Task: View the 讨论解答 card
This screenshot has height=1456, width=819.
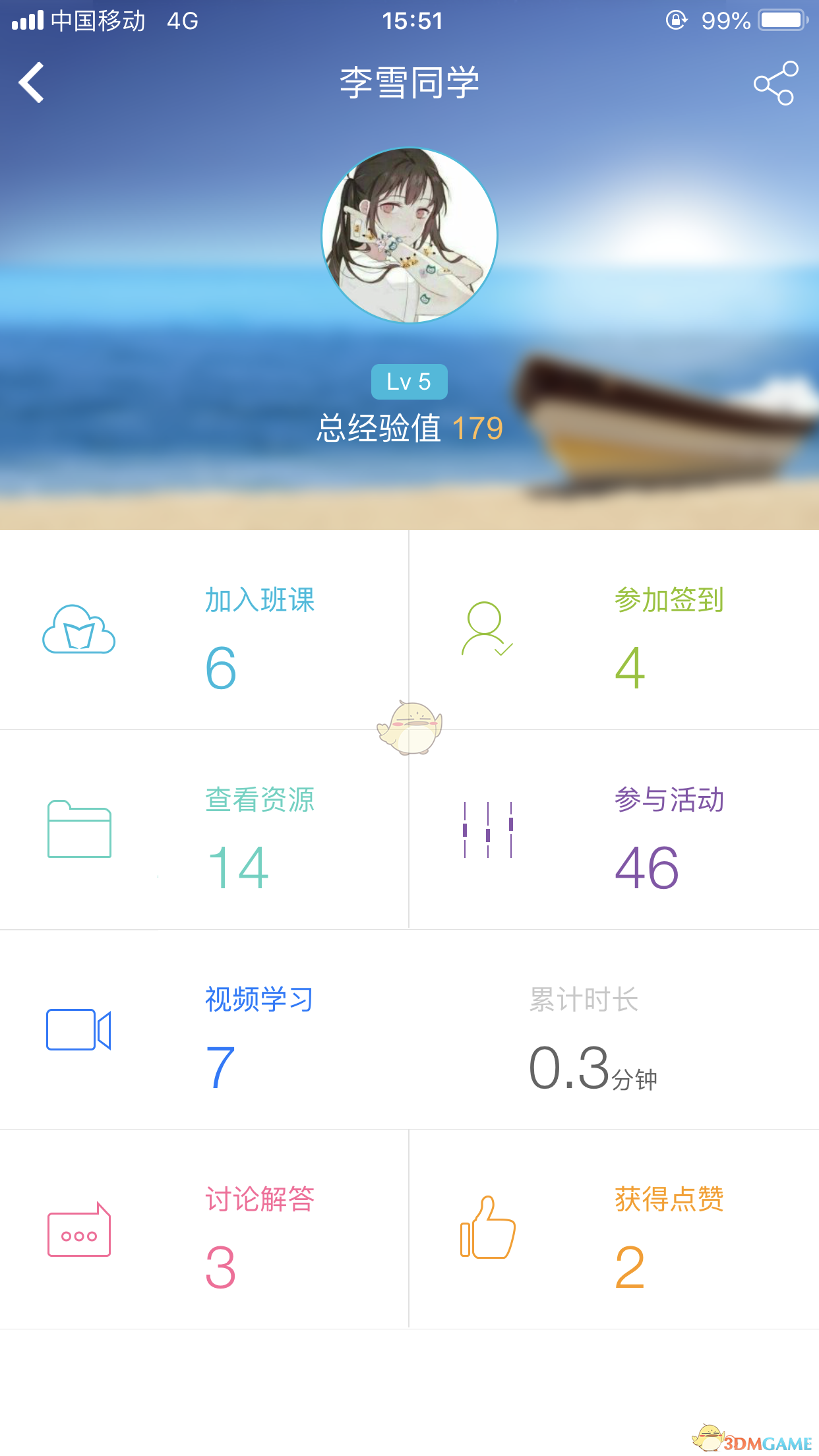Action: coord(204,1230)
